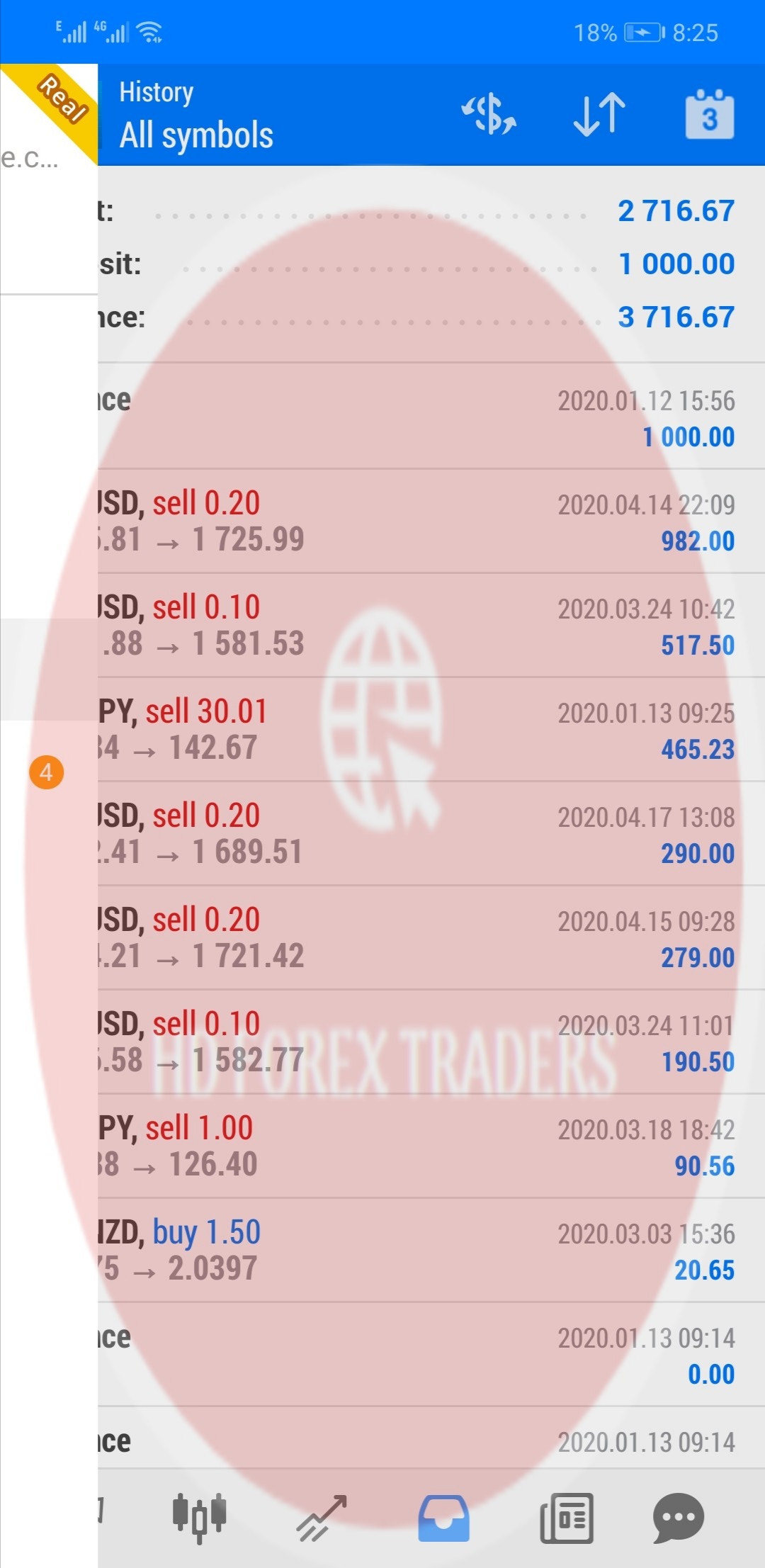This screenshot has width=765, height=1568.
Task: Switch to the candlestick chart tab
Action: pos(199,1518)
